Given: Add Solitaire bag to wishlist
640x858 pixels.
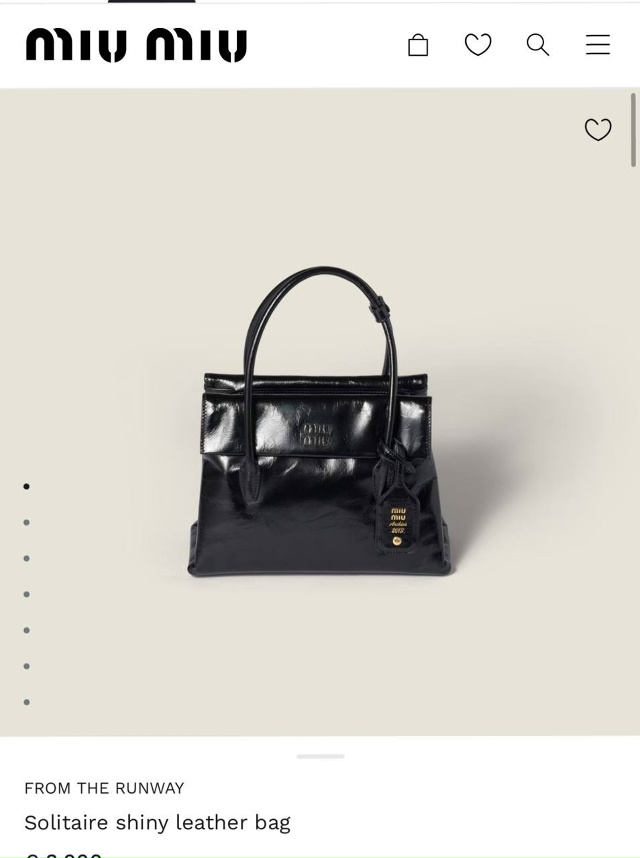Looking at the screenshot, I should pos(598,130).
